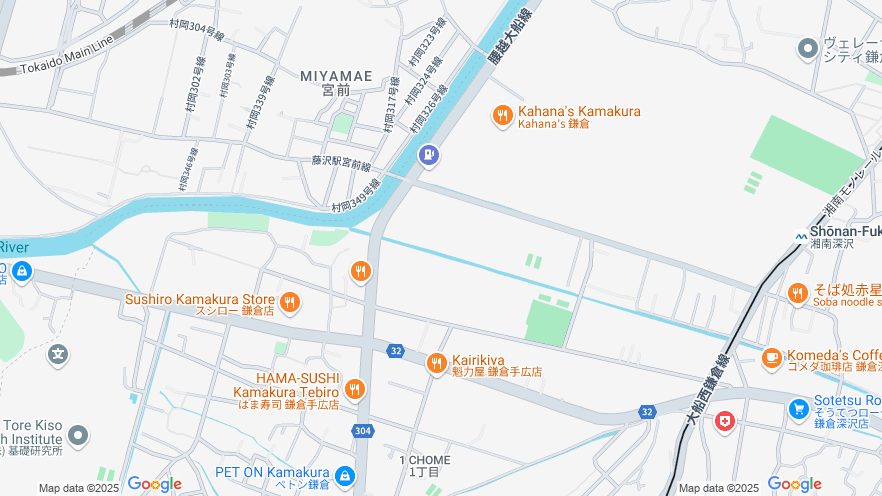Select the school marker on the left
Image resolution: width=882 pixels, height=496 pixels.
coord(59,354)
